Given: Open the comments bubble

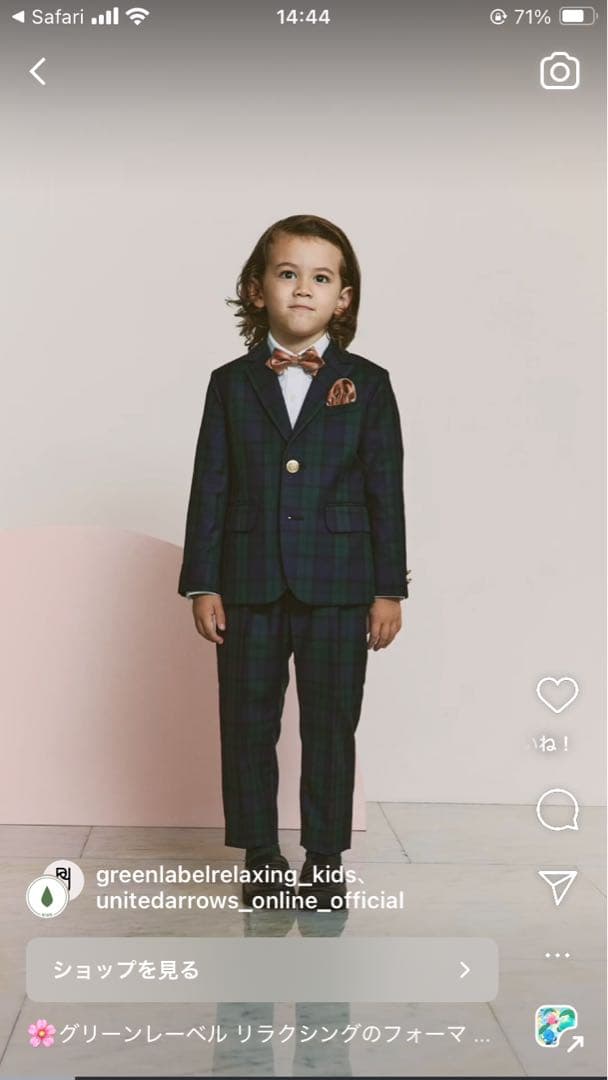Looking at the screenshot, I should (557, 810).
